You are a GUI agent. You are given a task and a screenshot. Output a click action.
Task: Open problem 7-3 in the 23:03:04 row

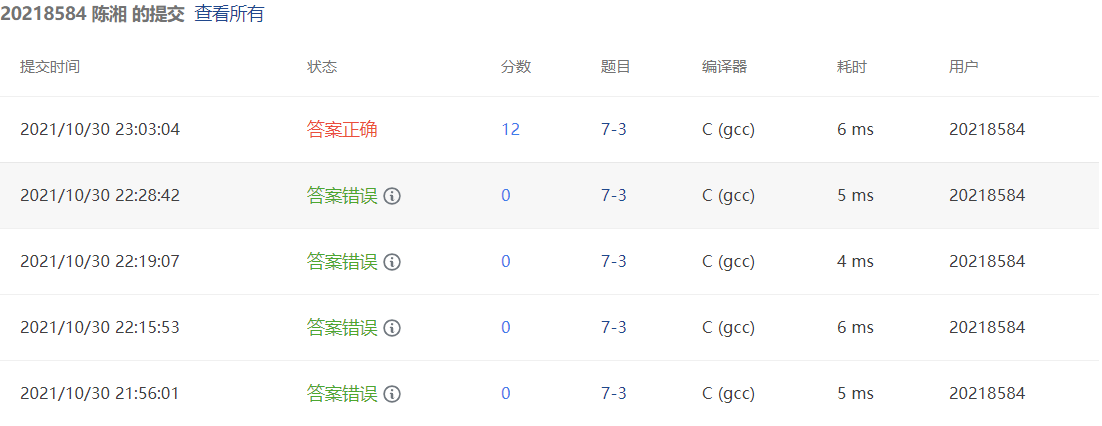tap(614, 129)
